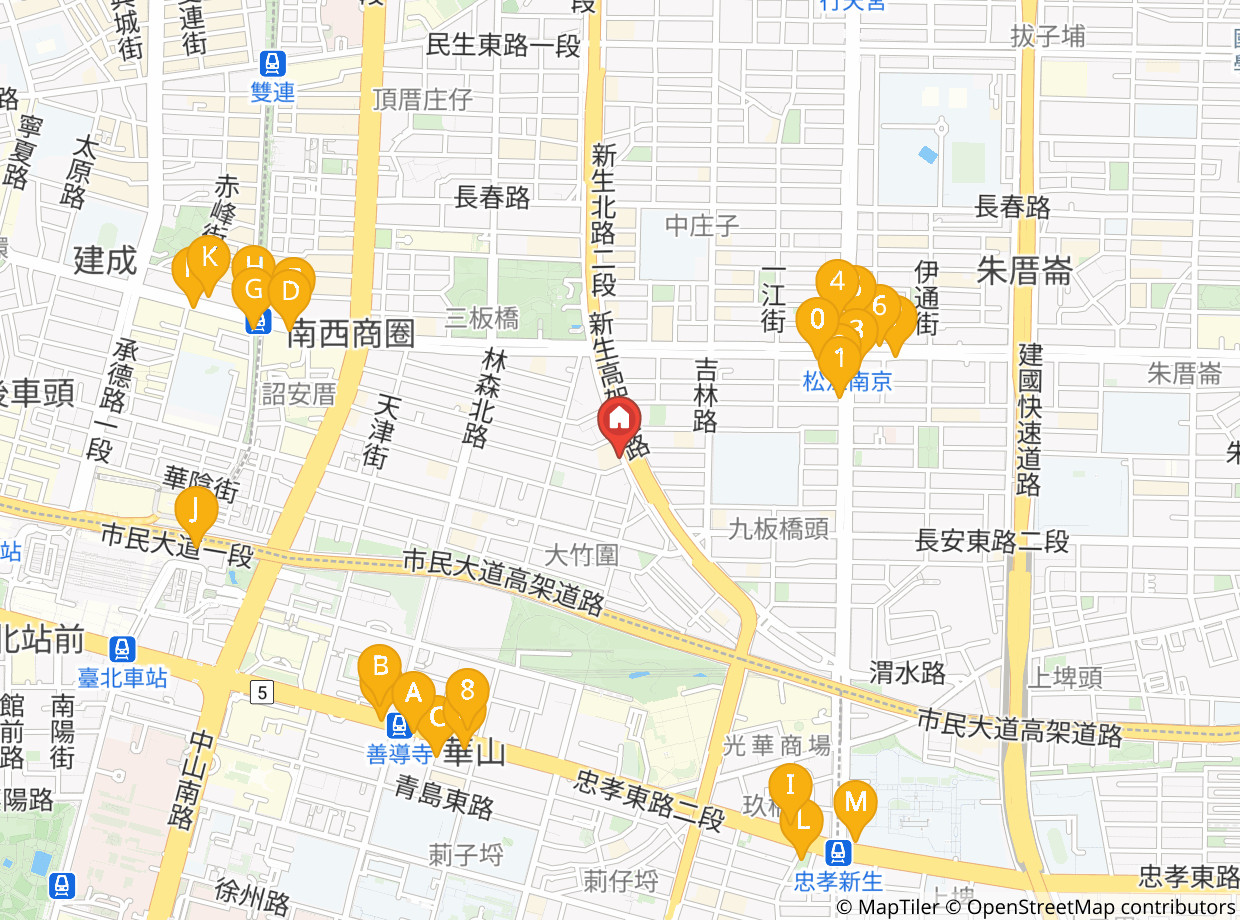Open map marker 8
This screenshot has height=920, width=1240.
click(467, 688)
